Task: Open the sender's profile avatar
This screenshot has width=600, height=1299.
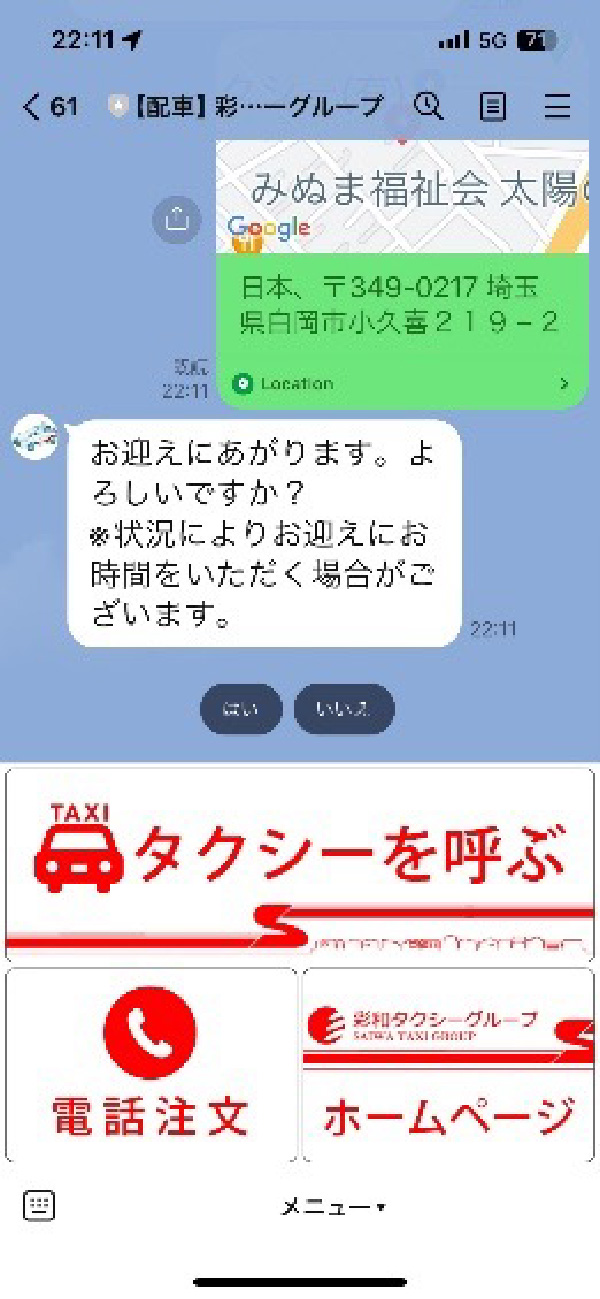Action: coord(35,438)
